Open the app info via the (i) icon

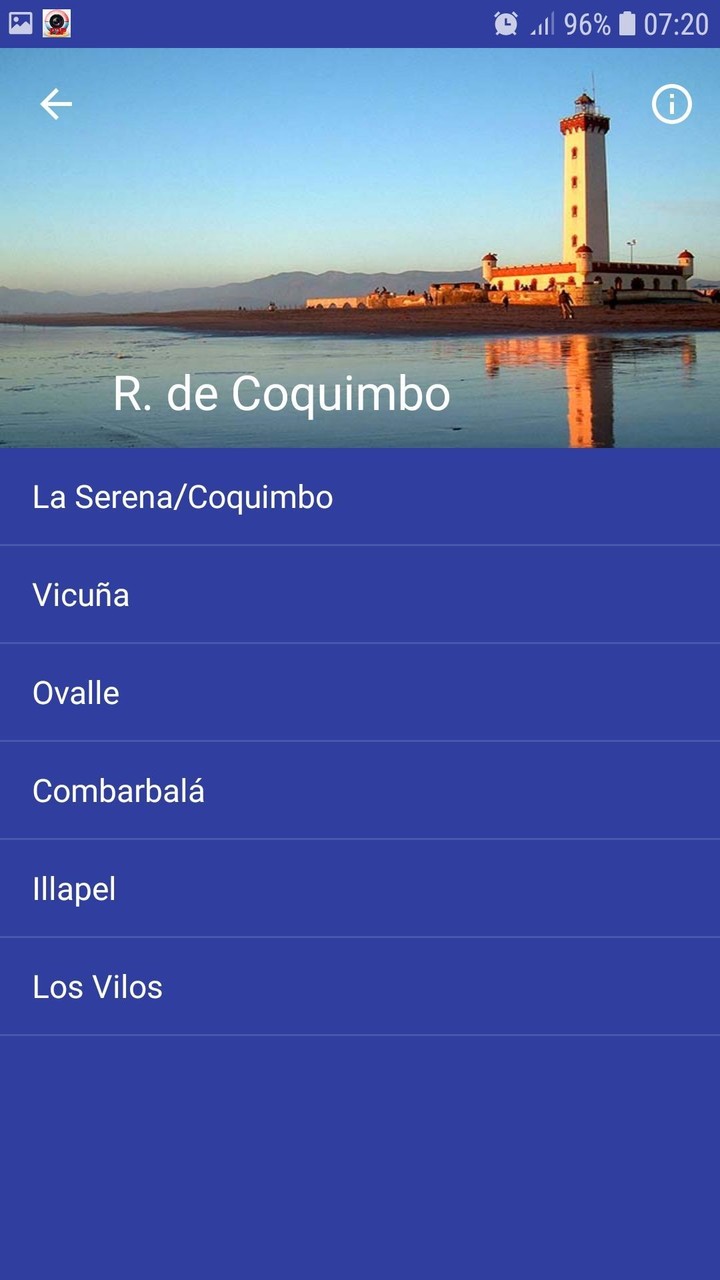[672, 103]
